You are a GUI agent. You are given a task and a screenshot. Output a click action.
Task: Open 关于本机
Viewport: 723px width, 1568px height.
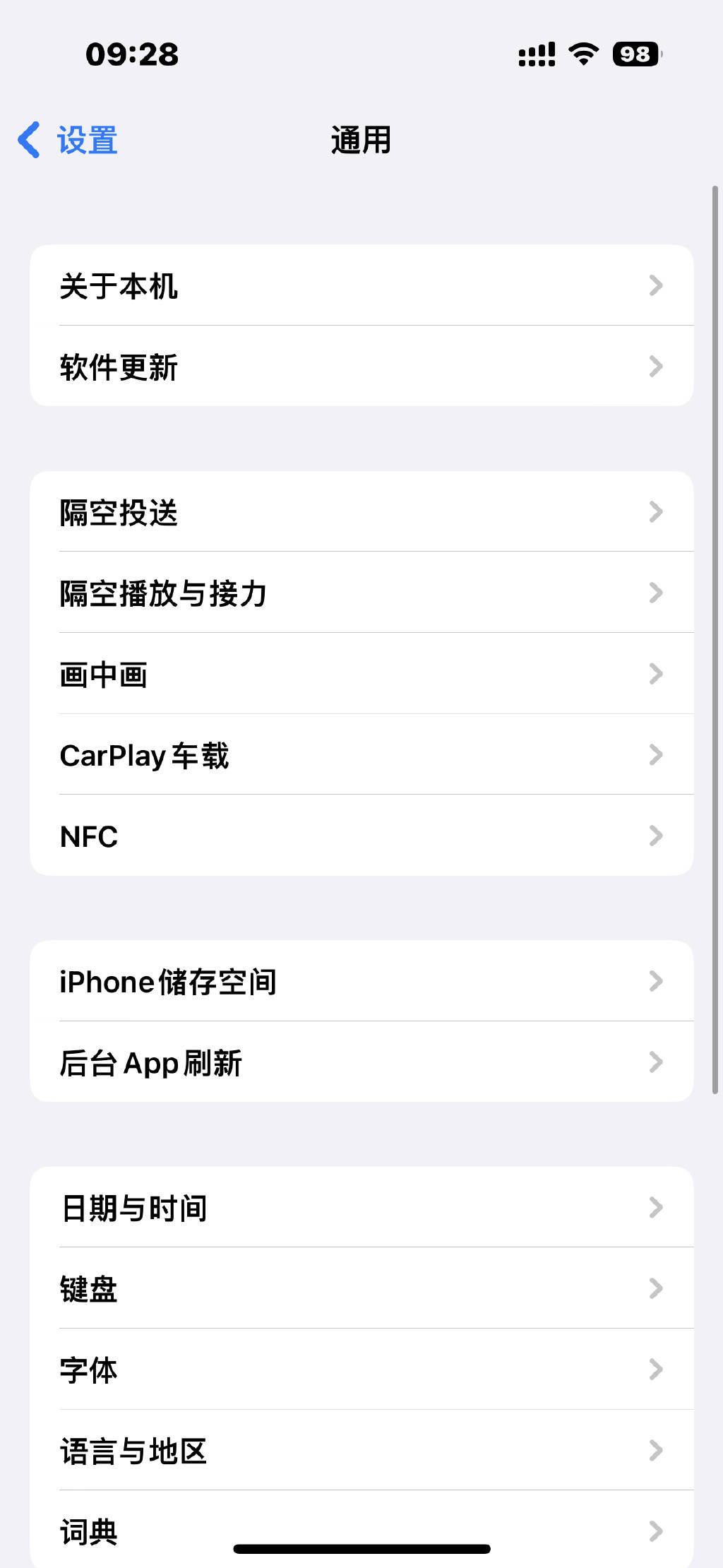(361, 285)
